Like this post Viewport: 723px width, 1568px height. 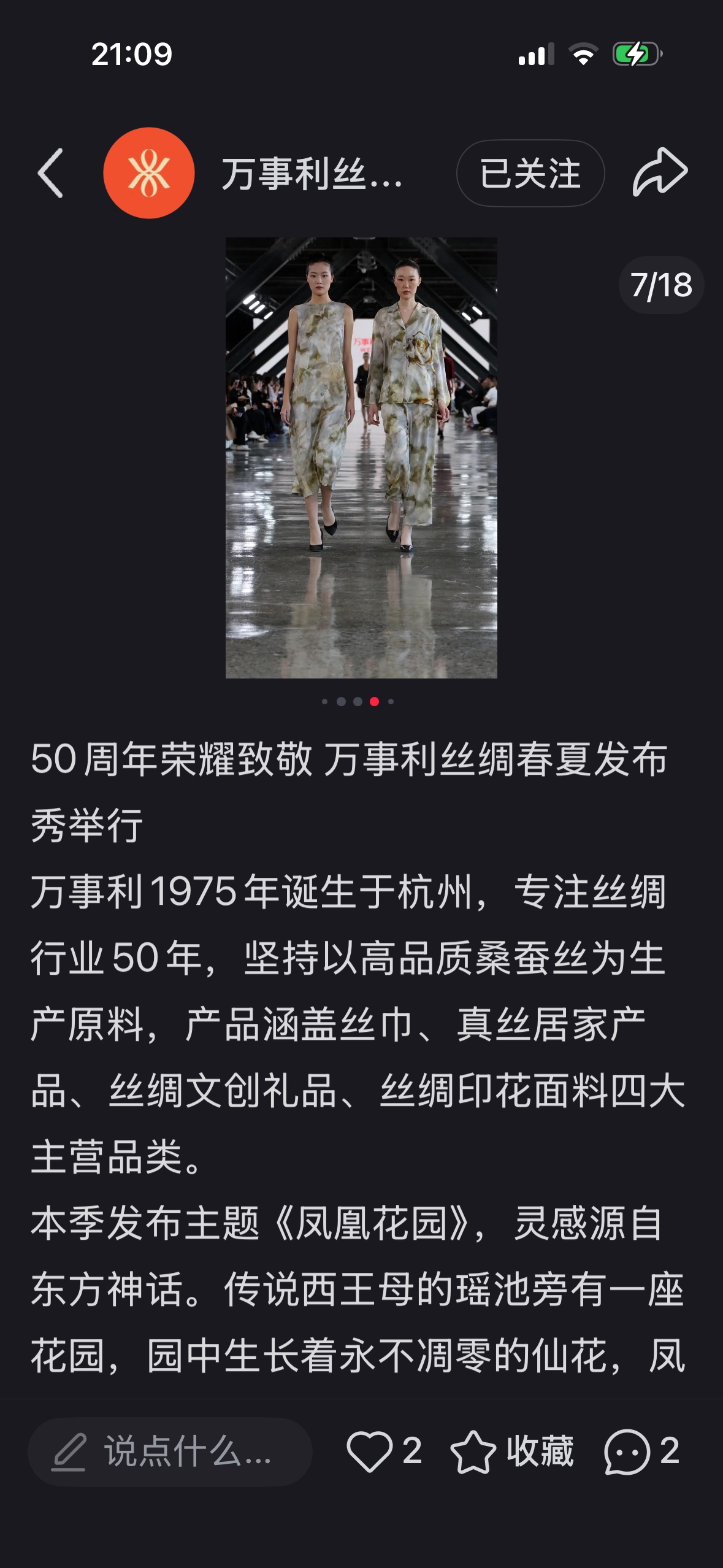[x=370, y=1451]
